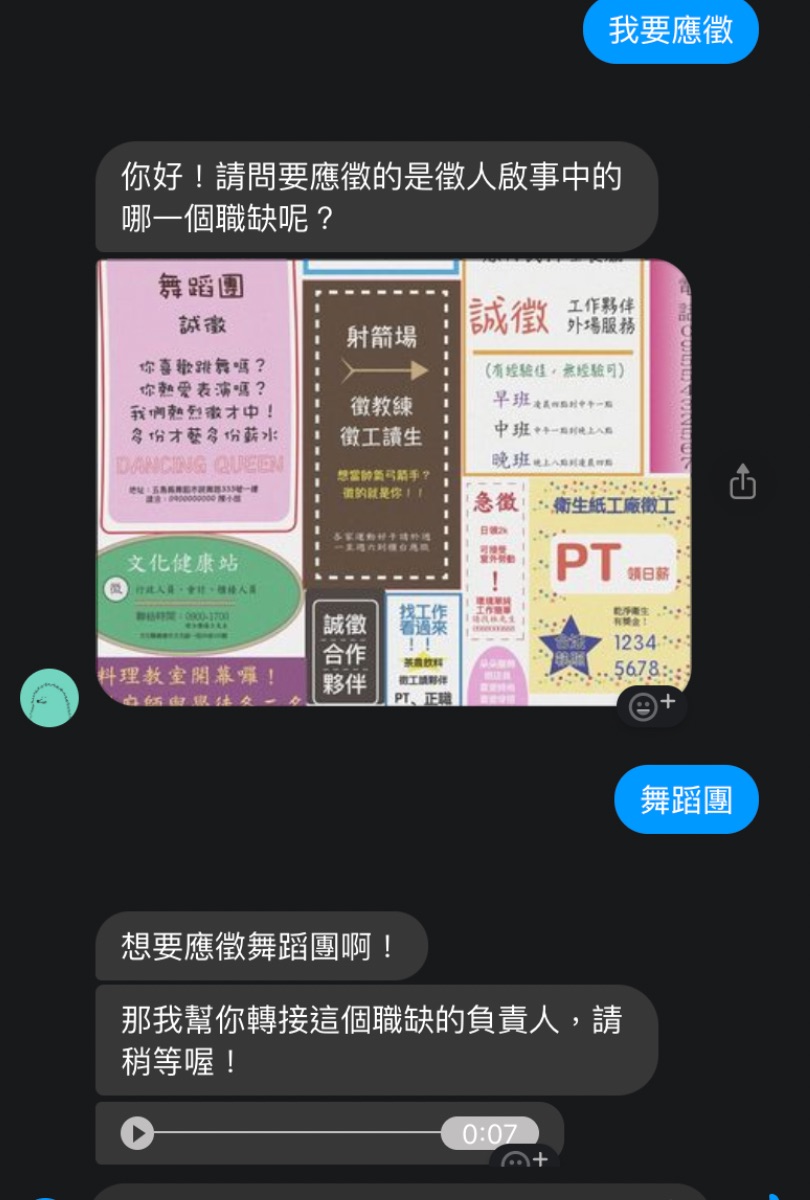810x1200 pixels.
Task: Open the sender's green avatar profile
Action: pyautogui.click(x=49, y=697)
